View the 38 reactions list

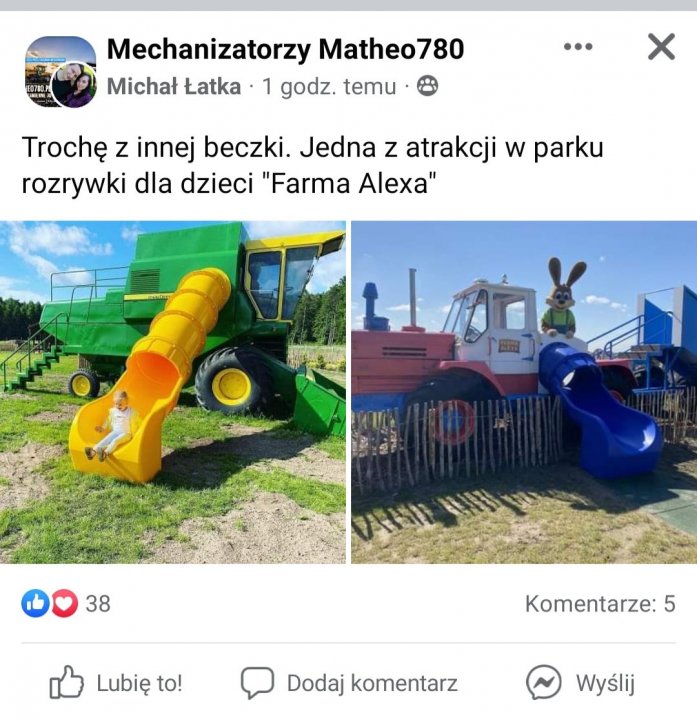66,603
